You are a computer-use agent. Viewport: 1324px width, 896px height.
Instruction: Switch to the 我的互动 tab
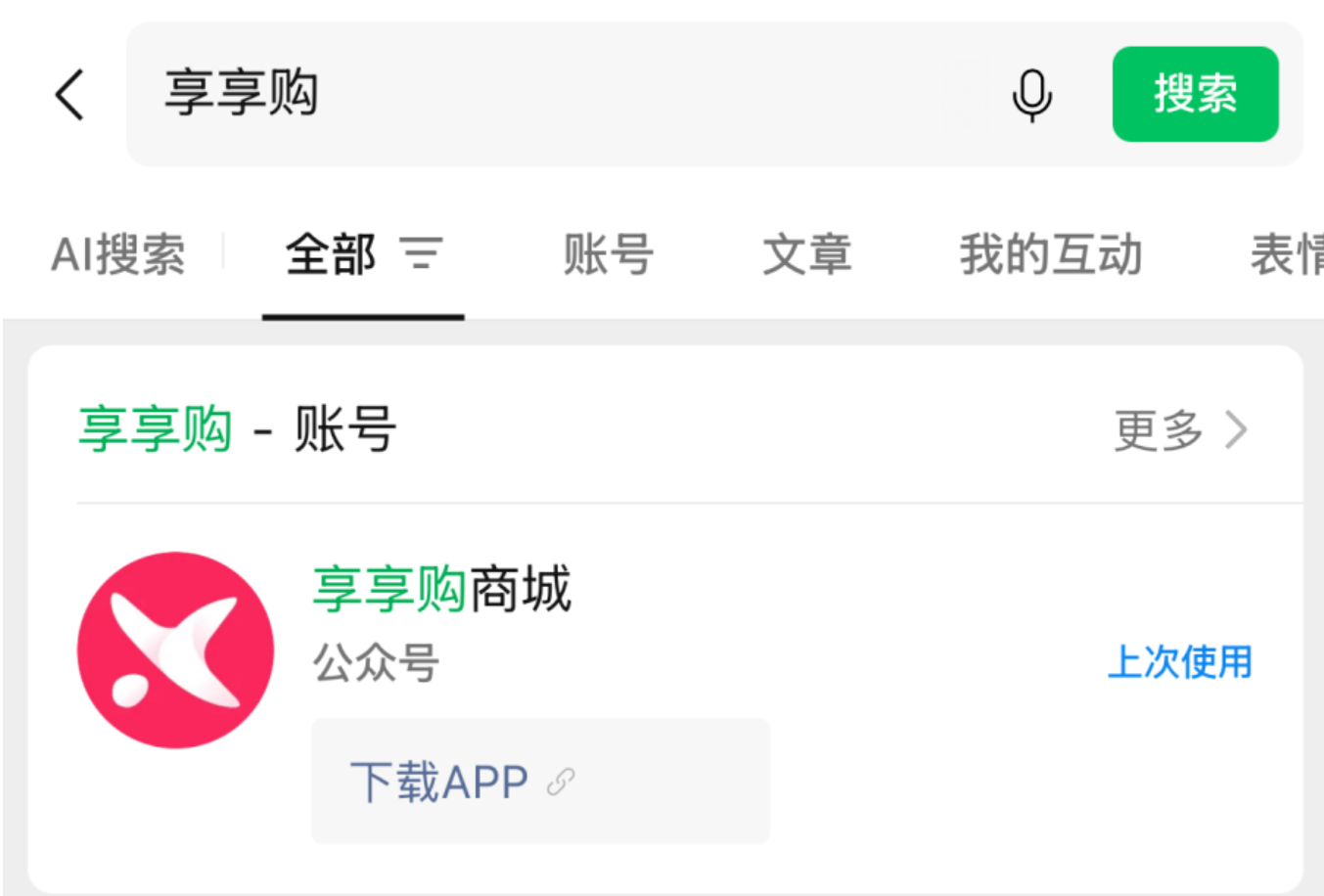point(1050,255)
